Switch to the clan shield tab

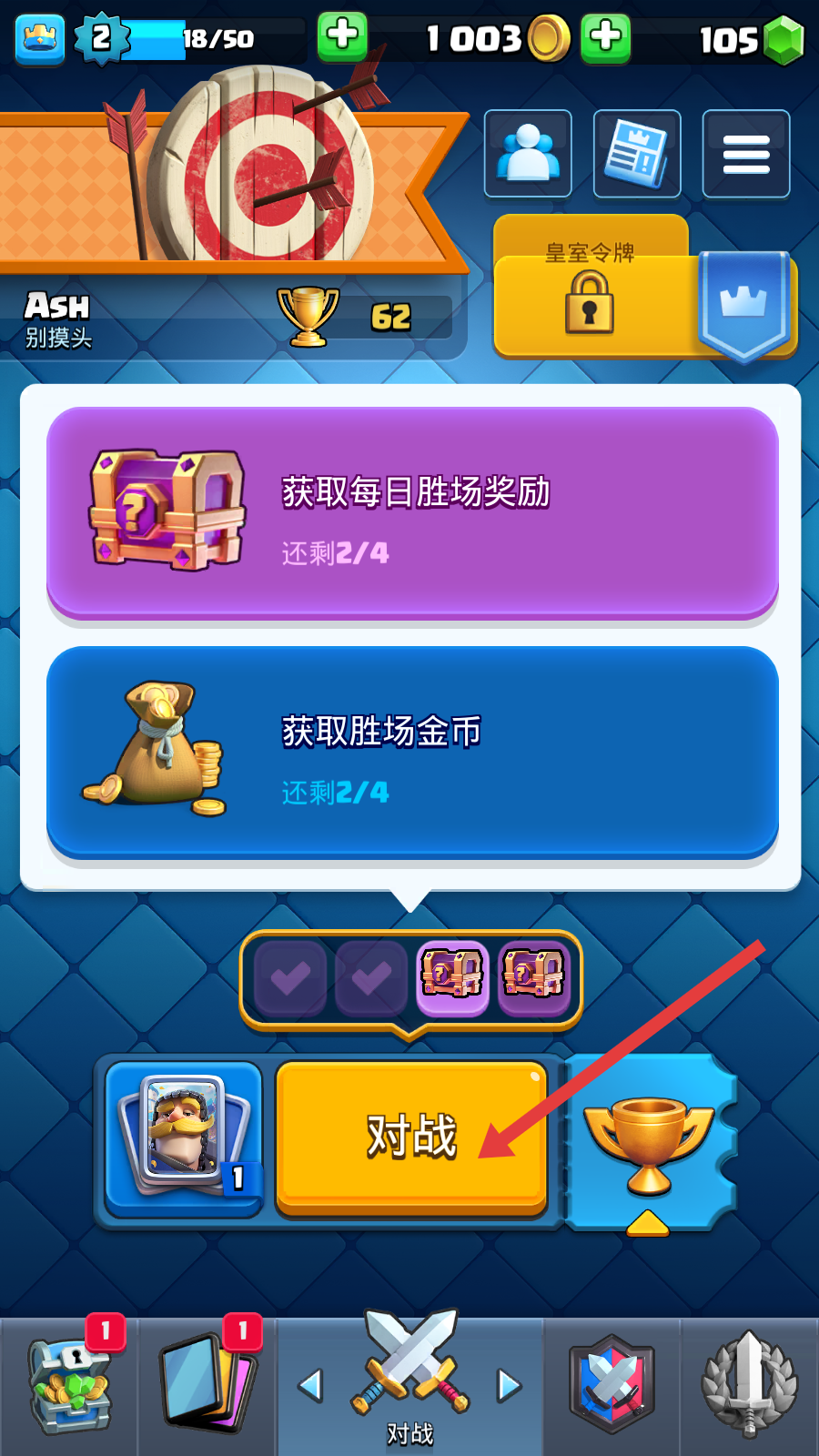pyautogui.click(x=612, y=1385)
